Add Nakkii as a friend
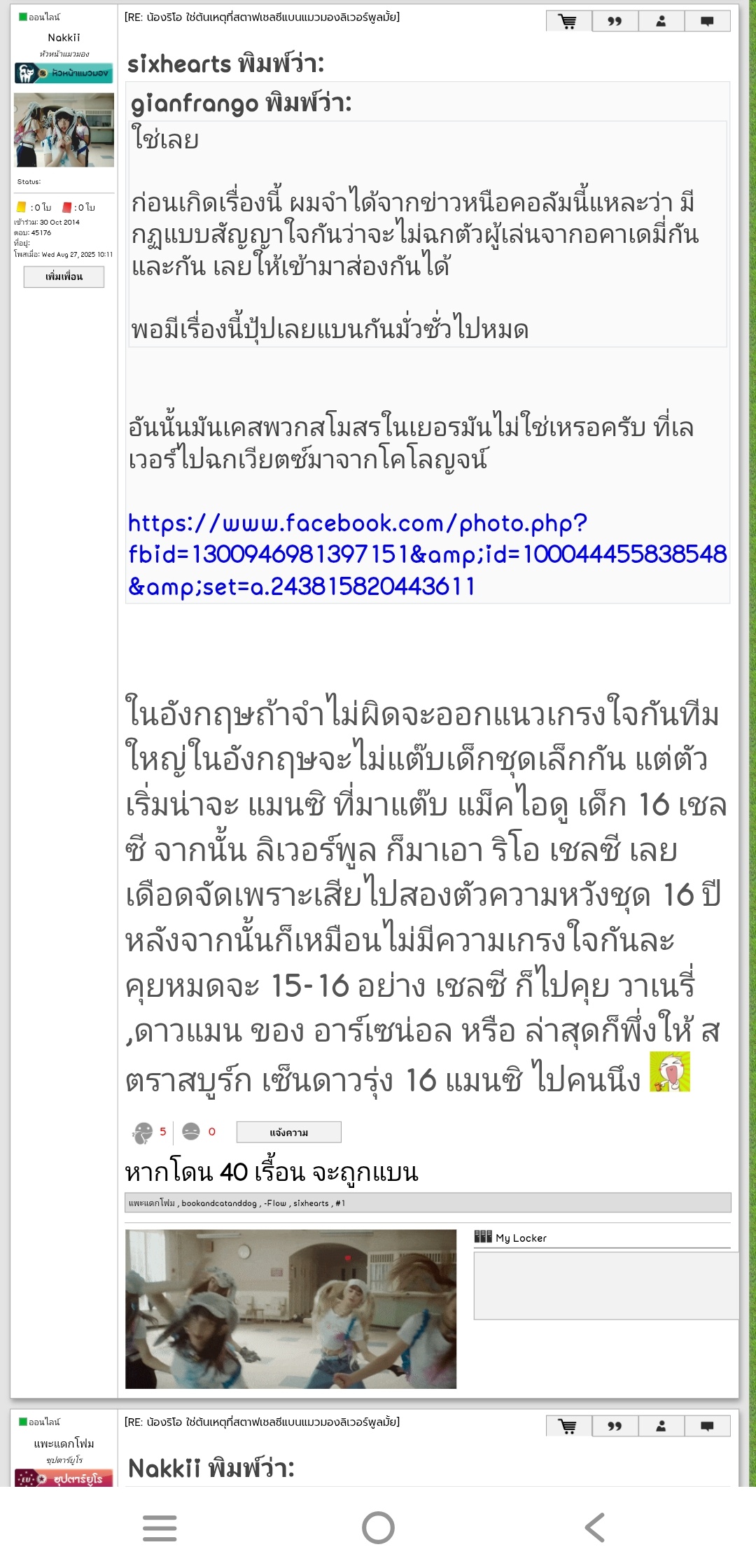 point(64,276)
